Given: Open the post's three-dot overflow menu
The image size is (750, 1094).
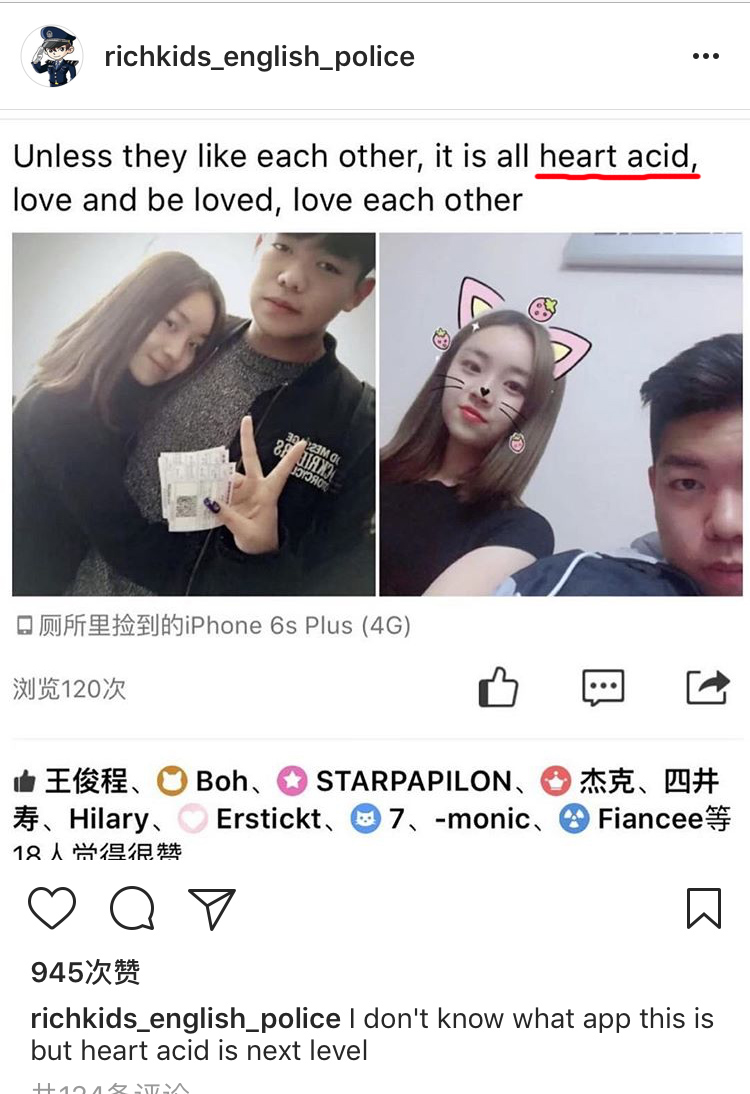Looking at the screenshot, I should (706, 57).
